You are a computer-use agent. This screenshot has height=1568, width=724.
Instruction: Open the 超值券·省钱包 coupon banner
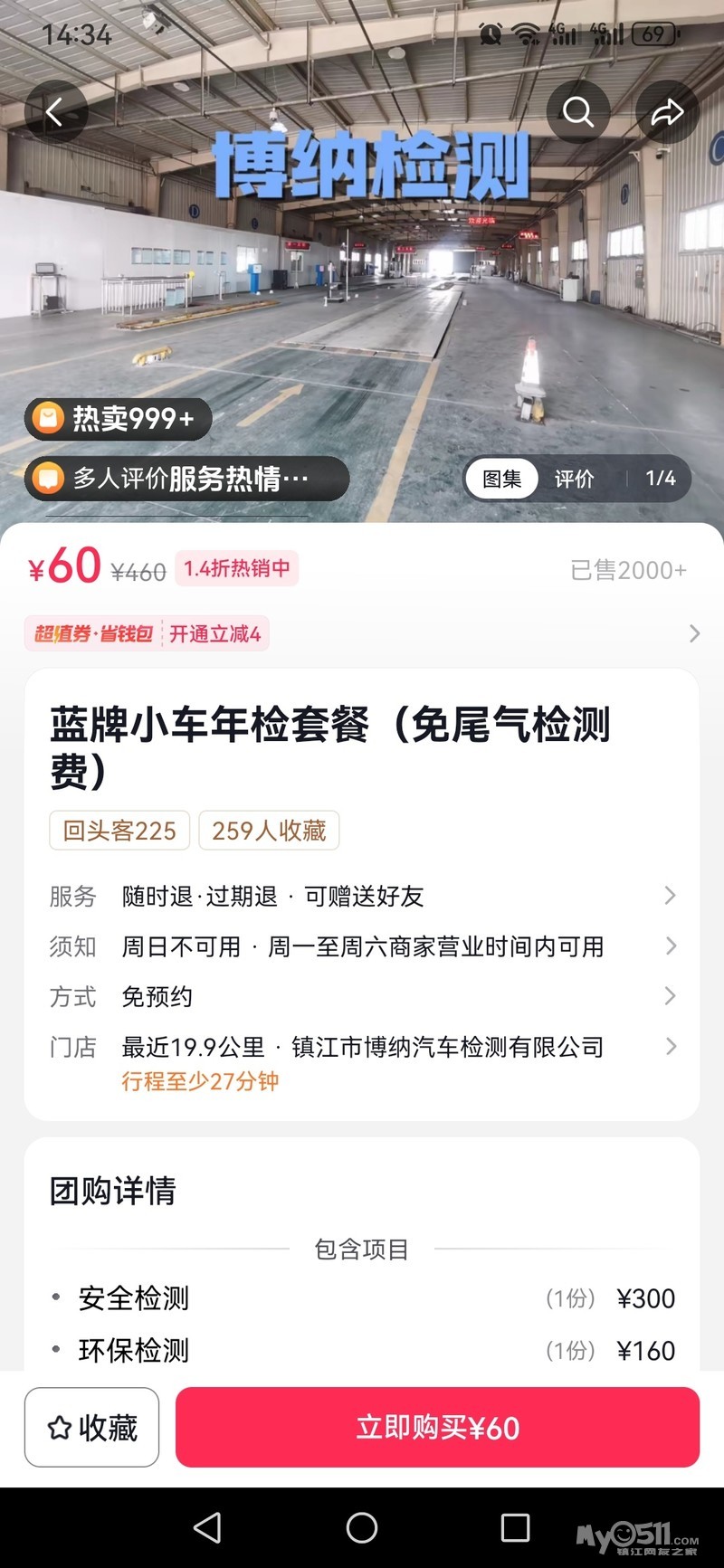362,633
